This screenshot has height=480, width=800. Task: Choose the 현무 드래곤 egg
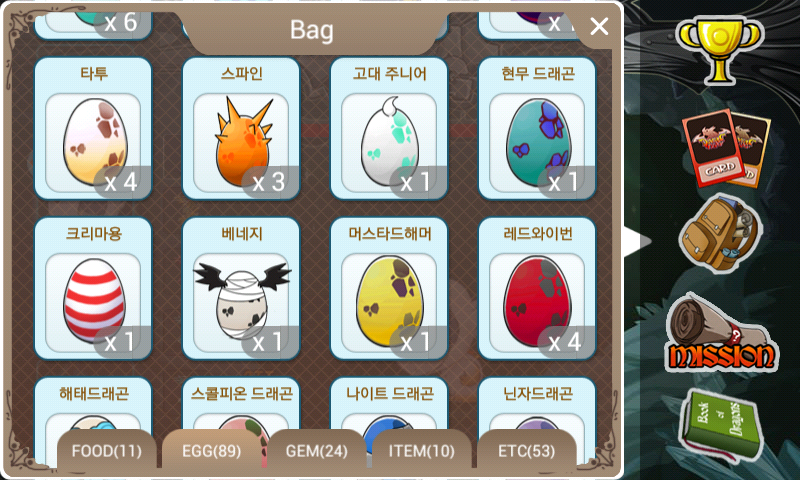point(537,128)
